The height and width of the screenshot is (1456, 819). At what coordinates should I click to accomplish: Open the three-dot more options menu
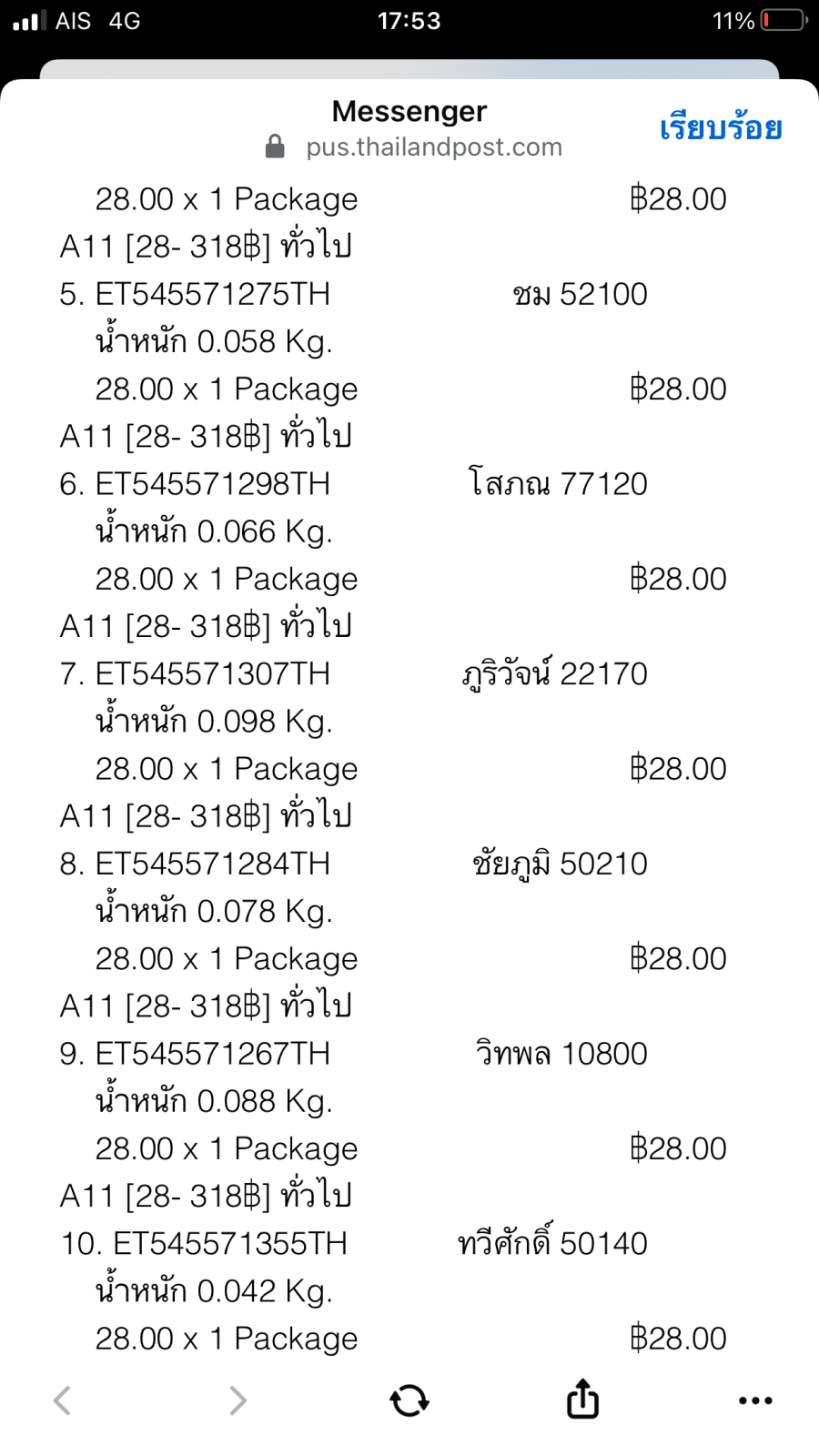(755, 1400)
